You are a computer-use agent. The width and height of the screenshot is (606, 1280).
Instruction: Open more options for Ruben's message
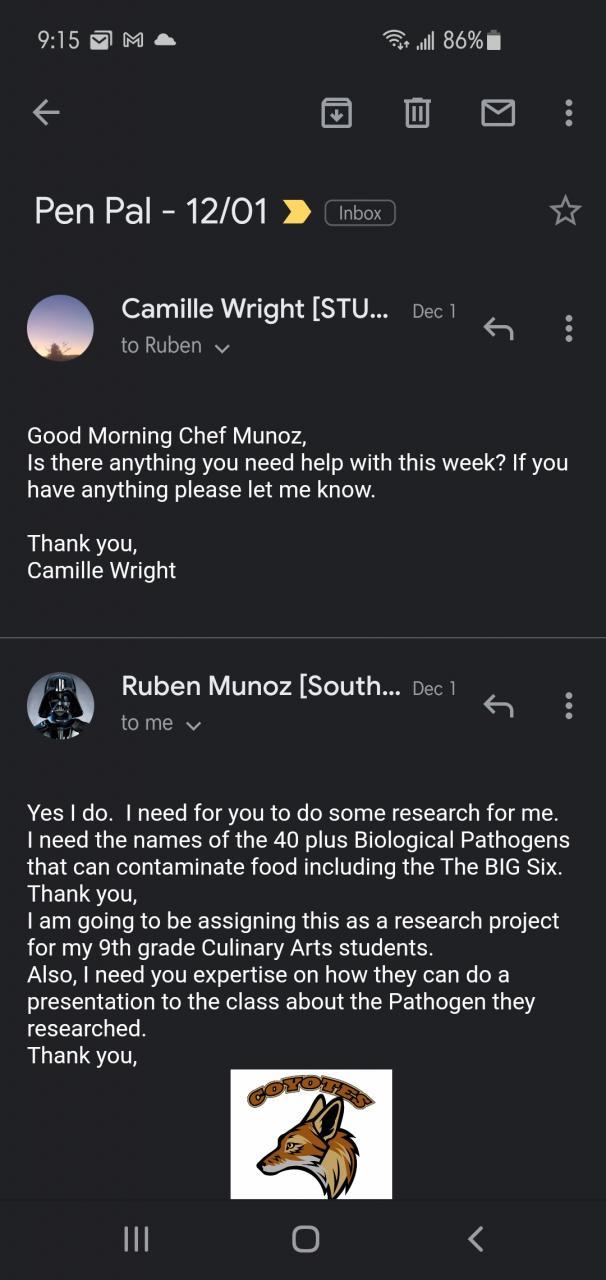coord(568,706)
